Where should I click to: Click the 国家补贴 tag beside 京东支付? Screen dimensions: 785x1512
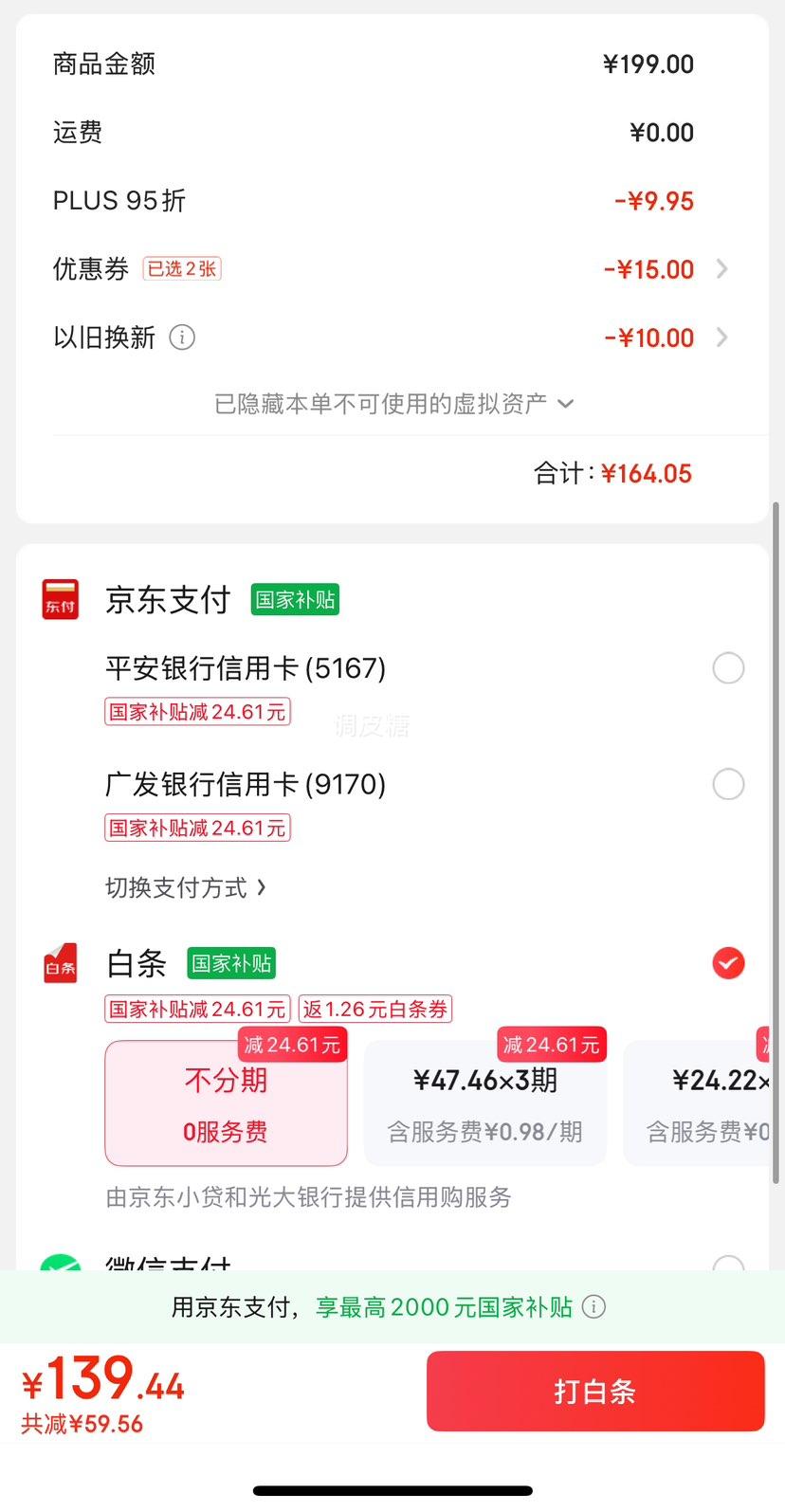point(294,598)
